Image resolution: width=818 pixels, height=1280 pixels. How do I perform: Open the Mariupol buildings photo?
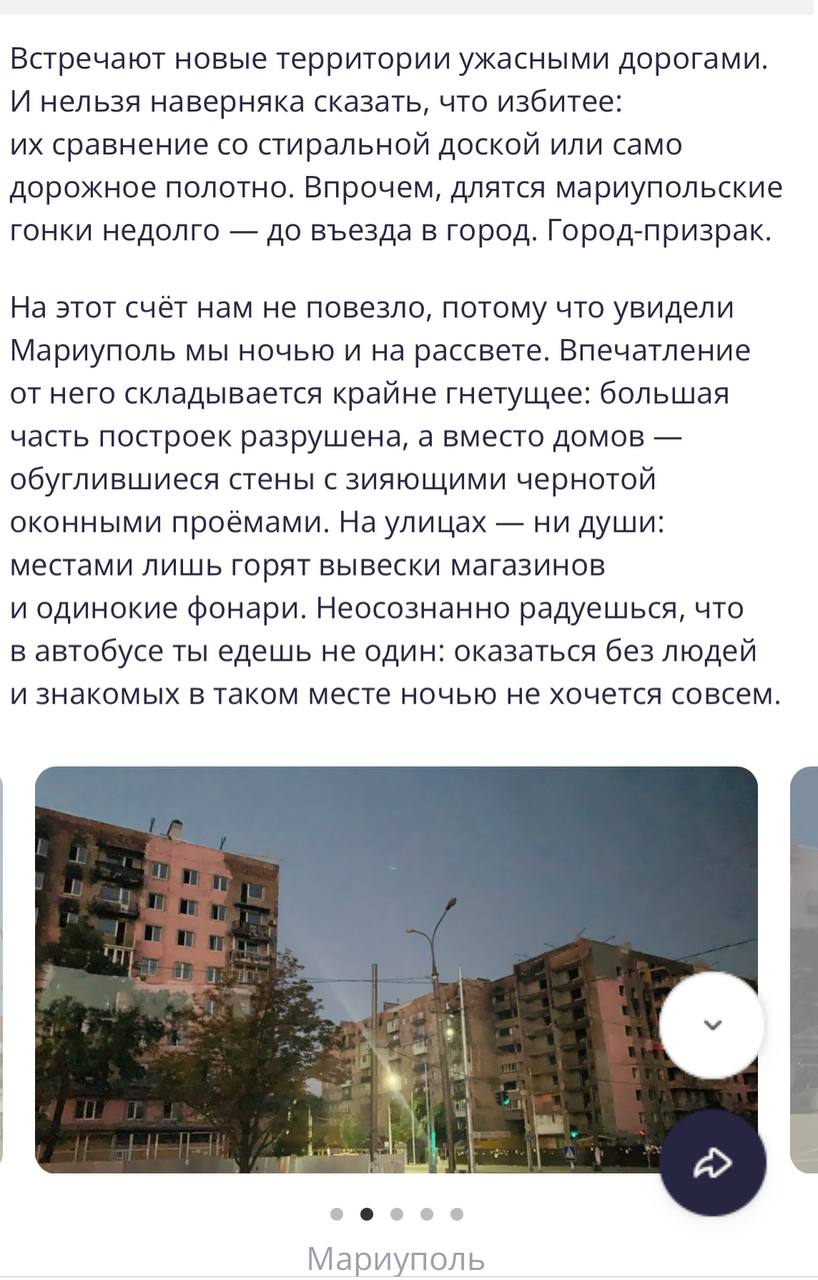coord(396,968)
